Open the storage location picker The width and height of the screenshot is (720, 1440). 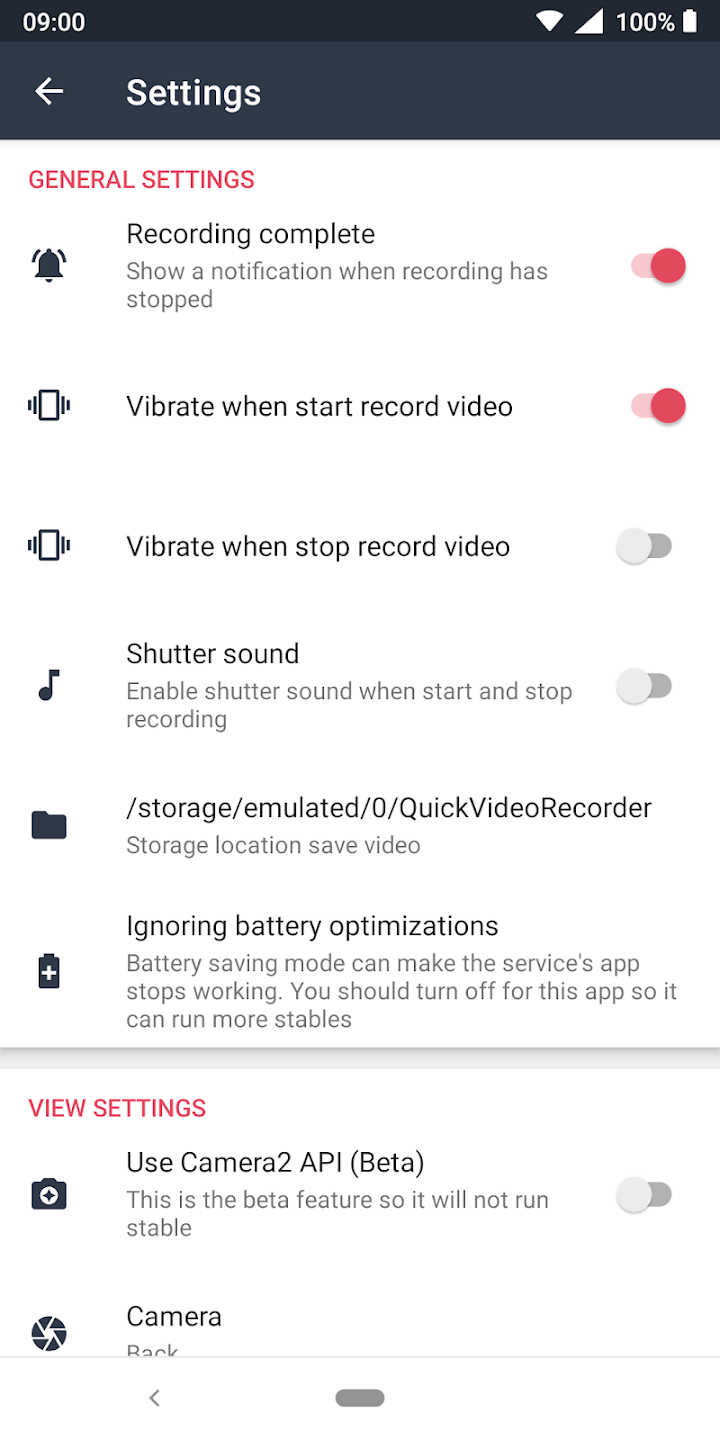click(360, 824)
